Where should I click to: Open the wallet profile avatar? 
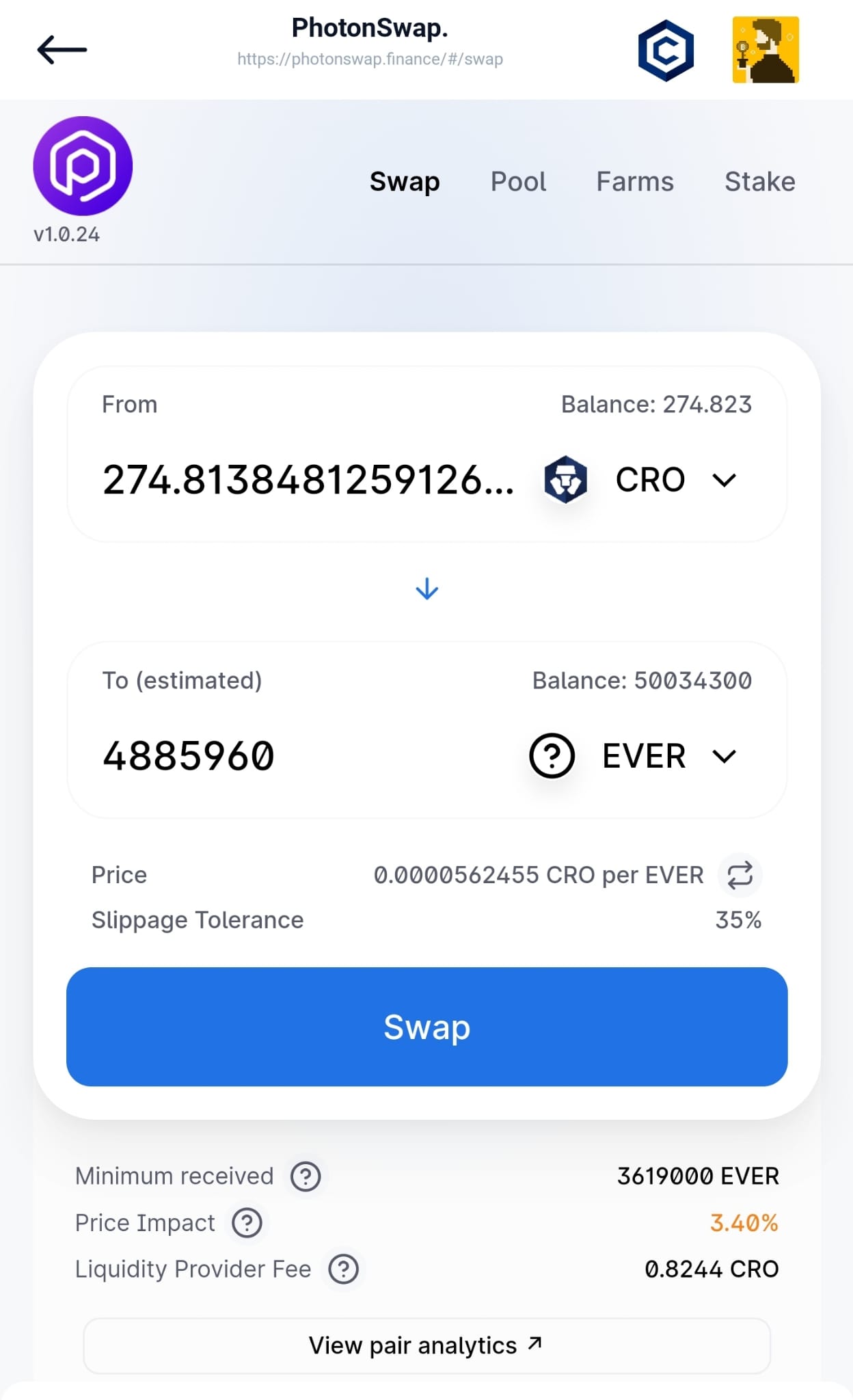click(765, 50)
